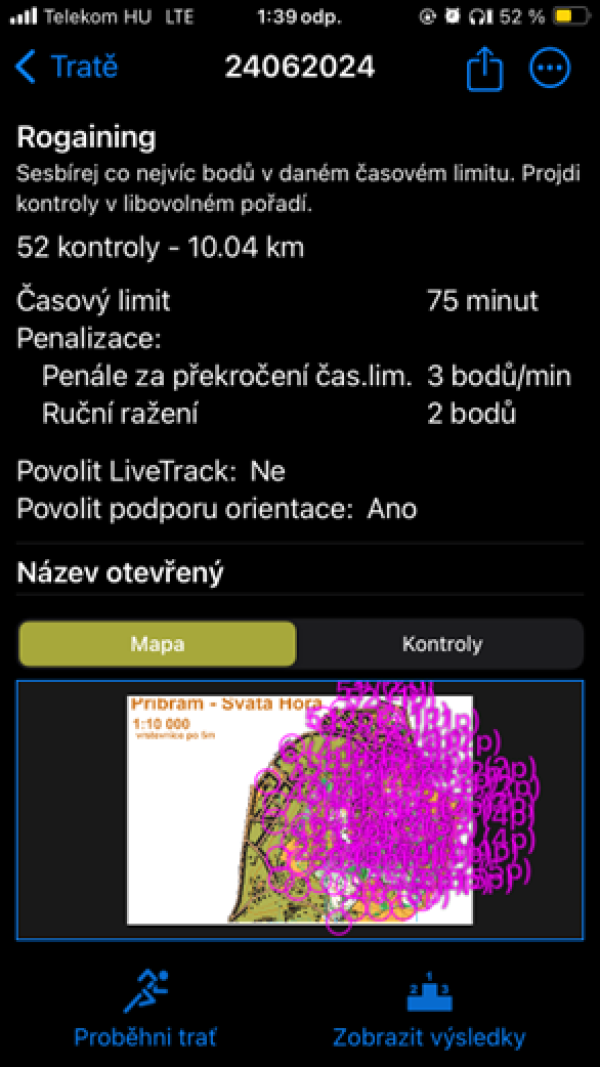600x1067 pixels.
Task: Share this course
Action: point(484,68)
